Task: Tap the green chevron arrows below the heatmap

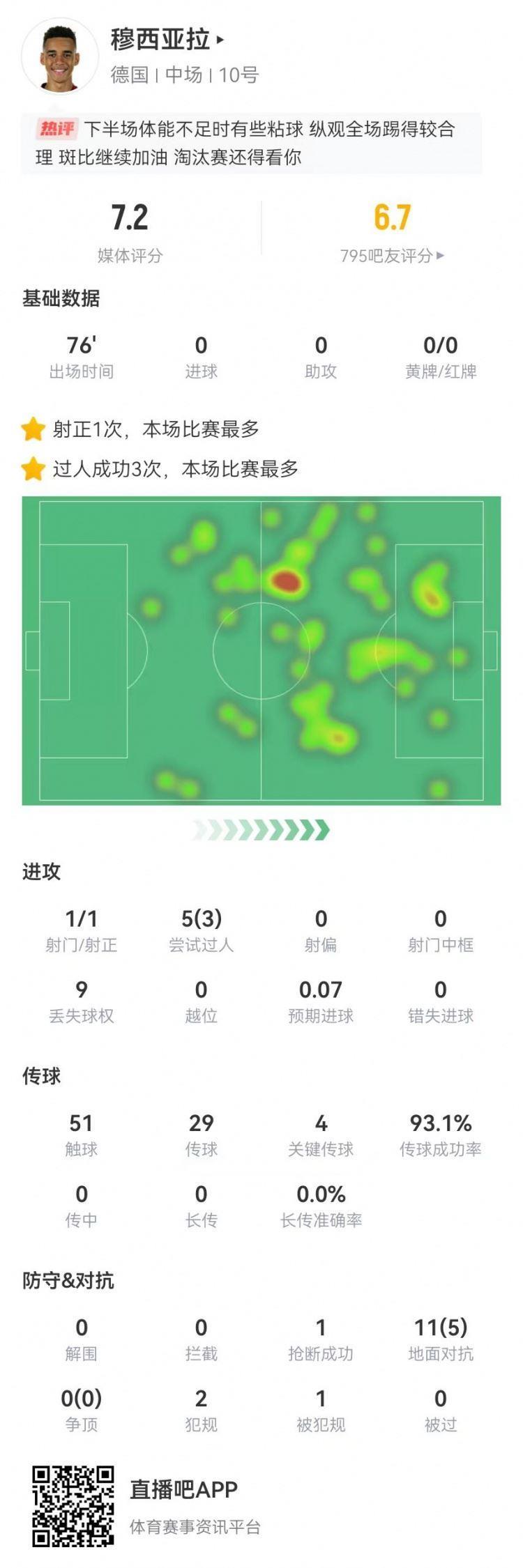Action: [261, 829]
